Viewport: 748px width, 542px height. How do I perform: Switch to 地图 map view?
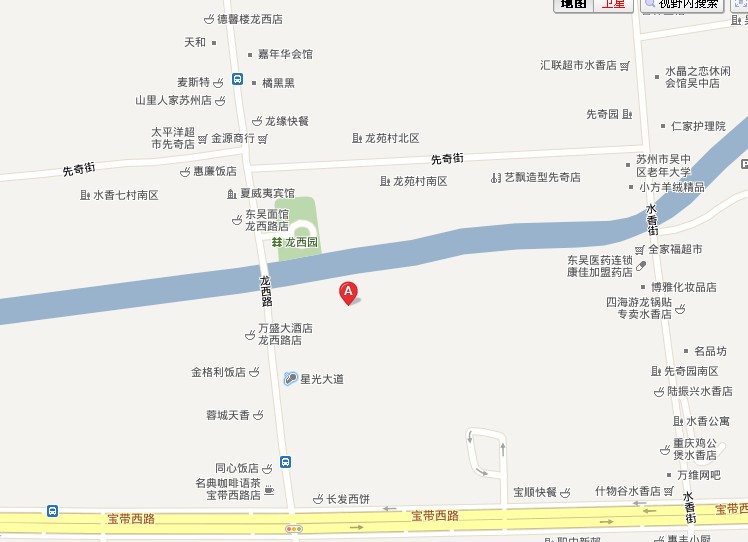pyautogui.click(x=574, y=4)
